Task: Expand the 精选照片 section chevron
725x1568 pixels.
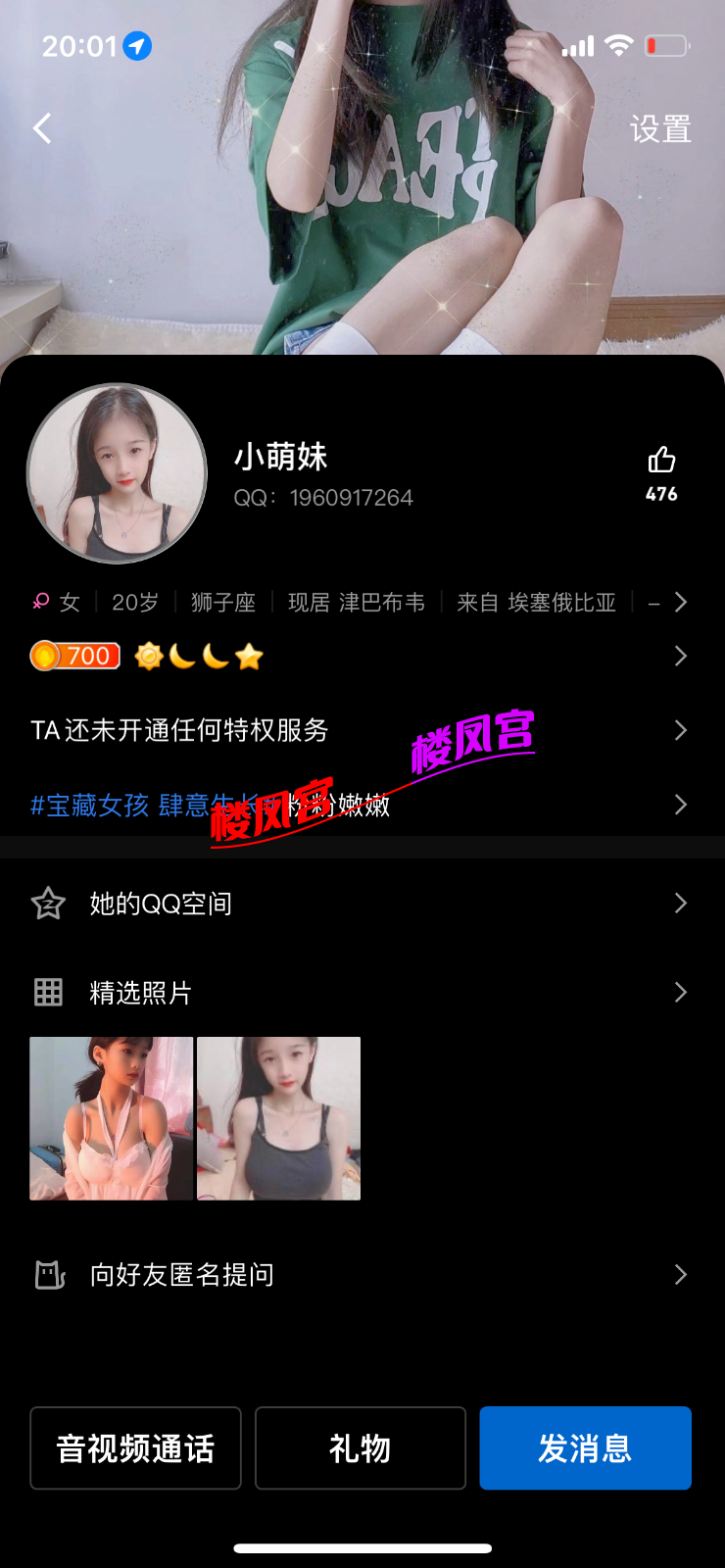Action: pos(680,993)
